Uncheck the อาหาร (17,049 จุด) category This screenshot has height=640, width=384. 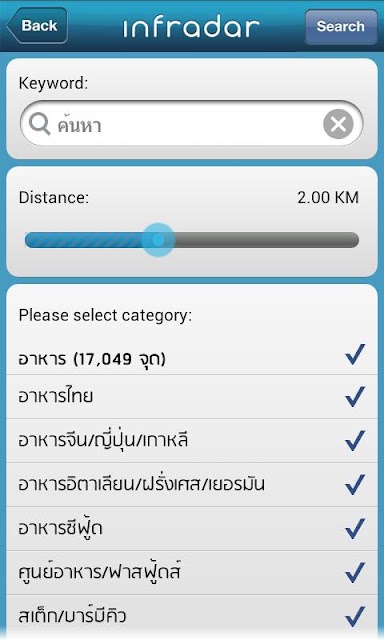click(192, 356)
